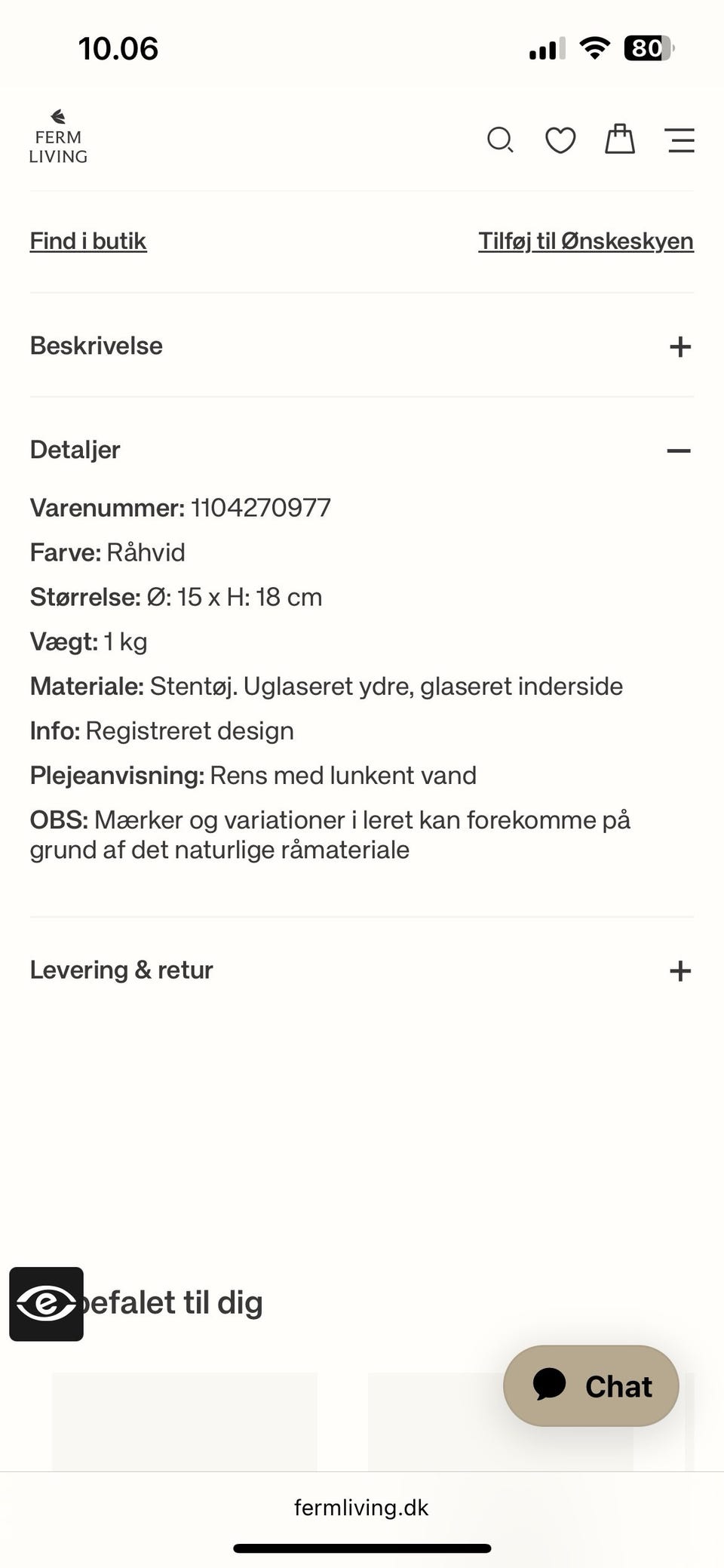Image resolution: width=724 pixels, height=1568 pixels.
Task: Tap the Wi-Fi indicator in status bar
Action: 594,48
